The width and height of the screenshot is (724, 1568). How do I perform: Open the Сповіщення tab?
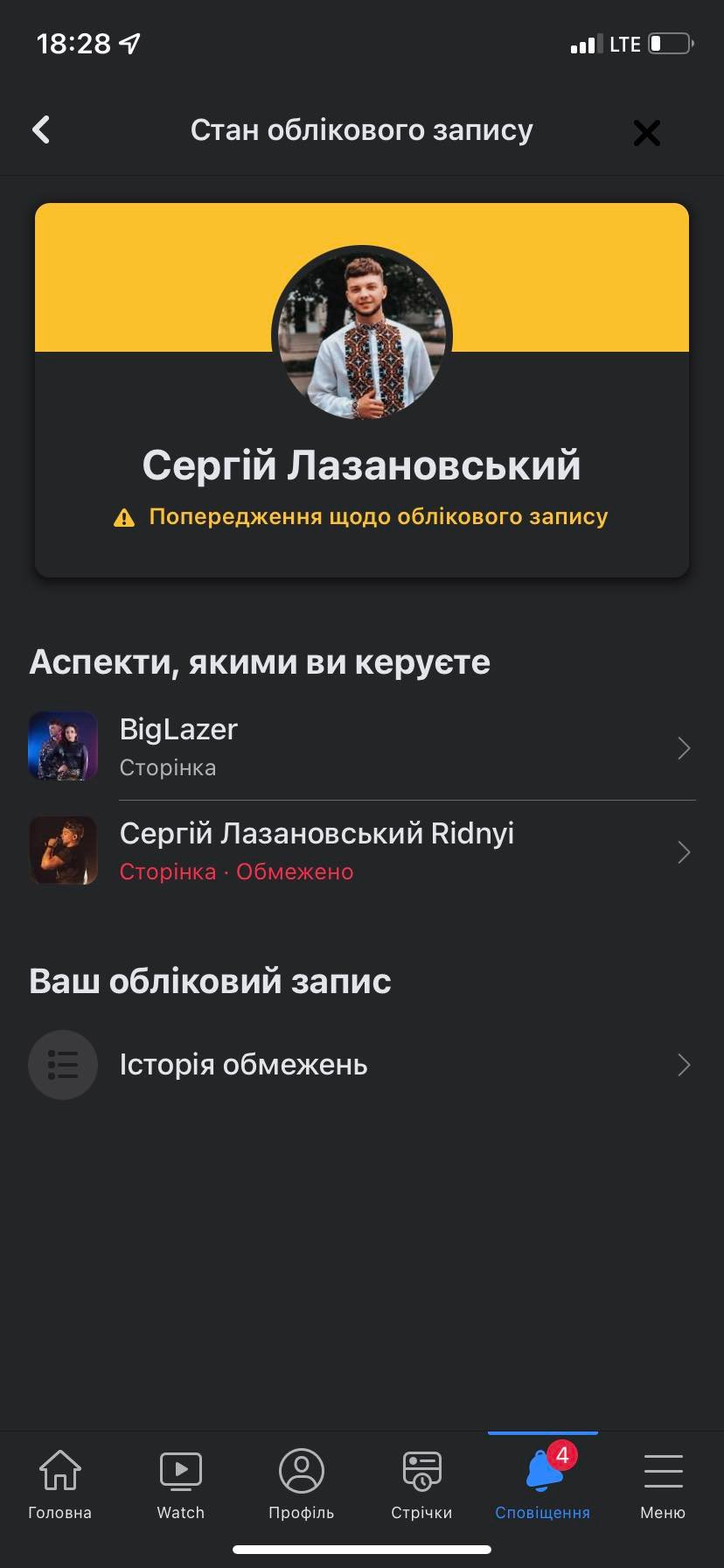point(542,1484)
